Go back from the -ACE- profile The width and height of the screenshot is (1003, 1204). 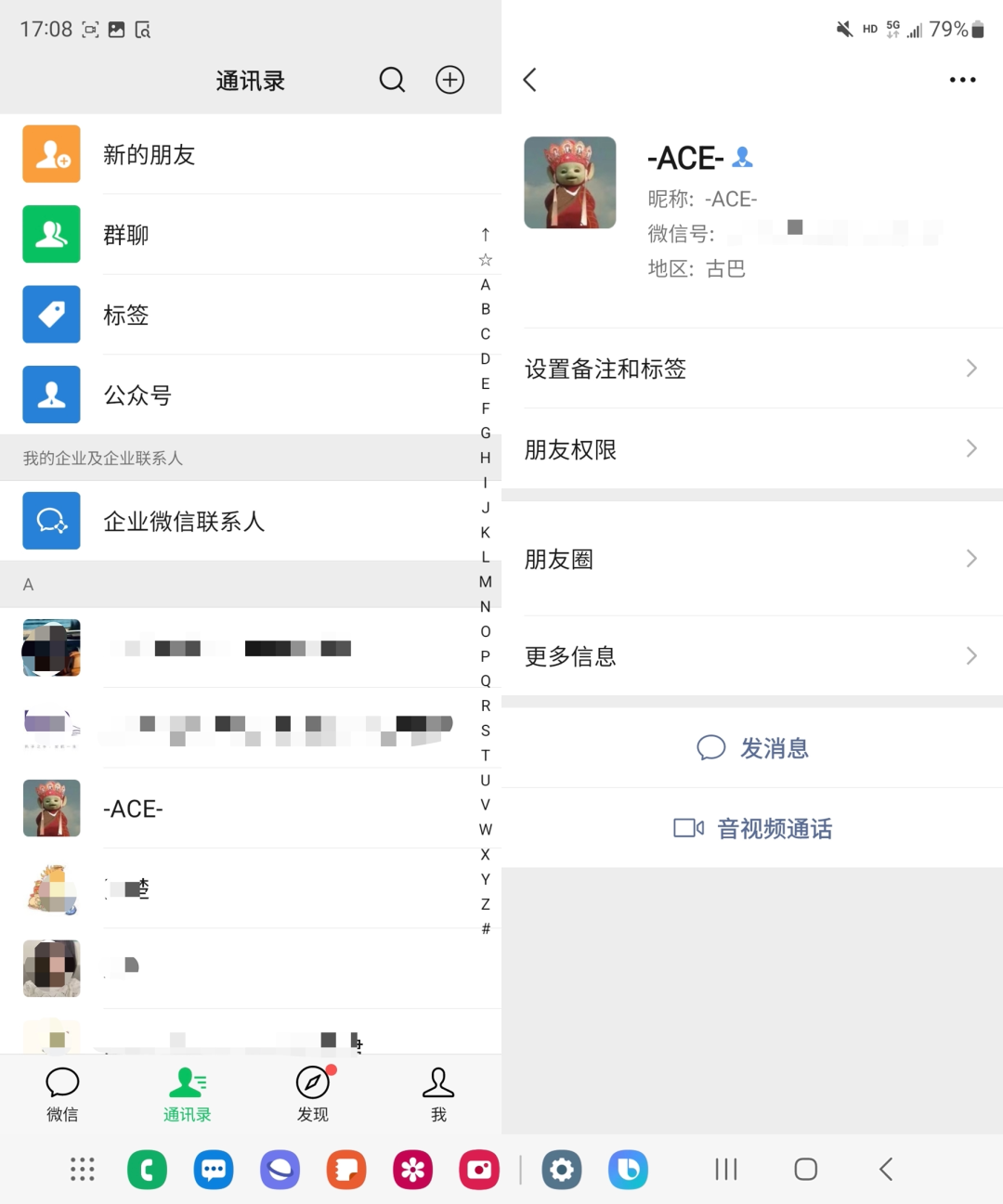(530, 80)
